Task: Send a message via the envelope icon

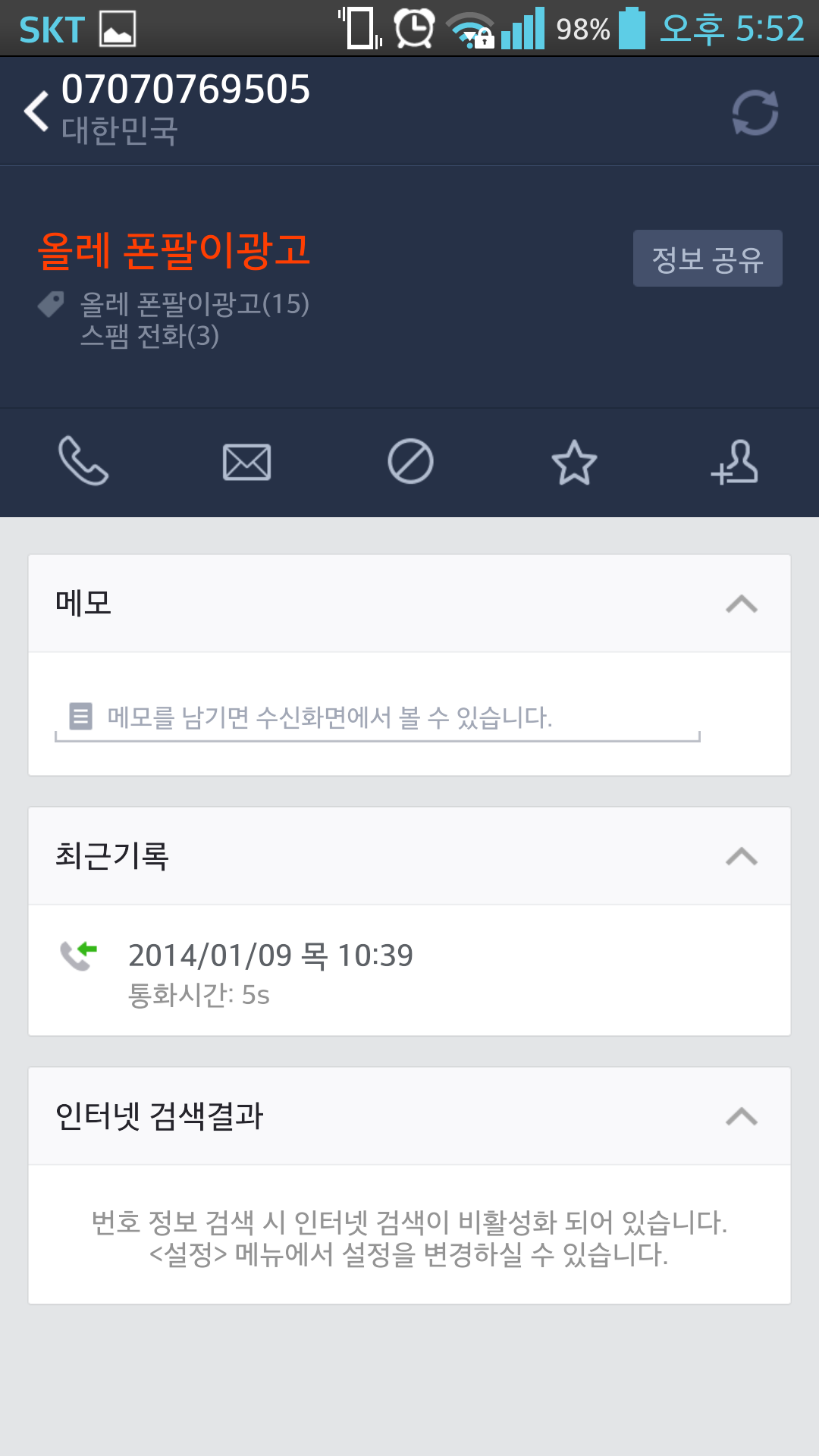Action: click(x=246, y=462)
